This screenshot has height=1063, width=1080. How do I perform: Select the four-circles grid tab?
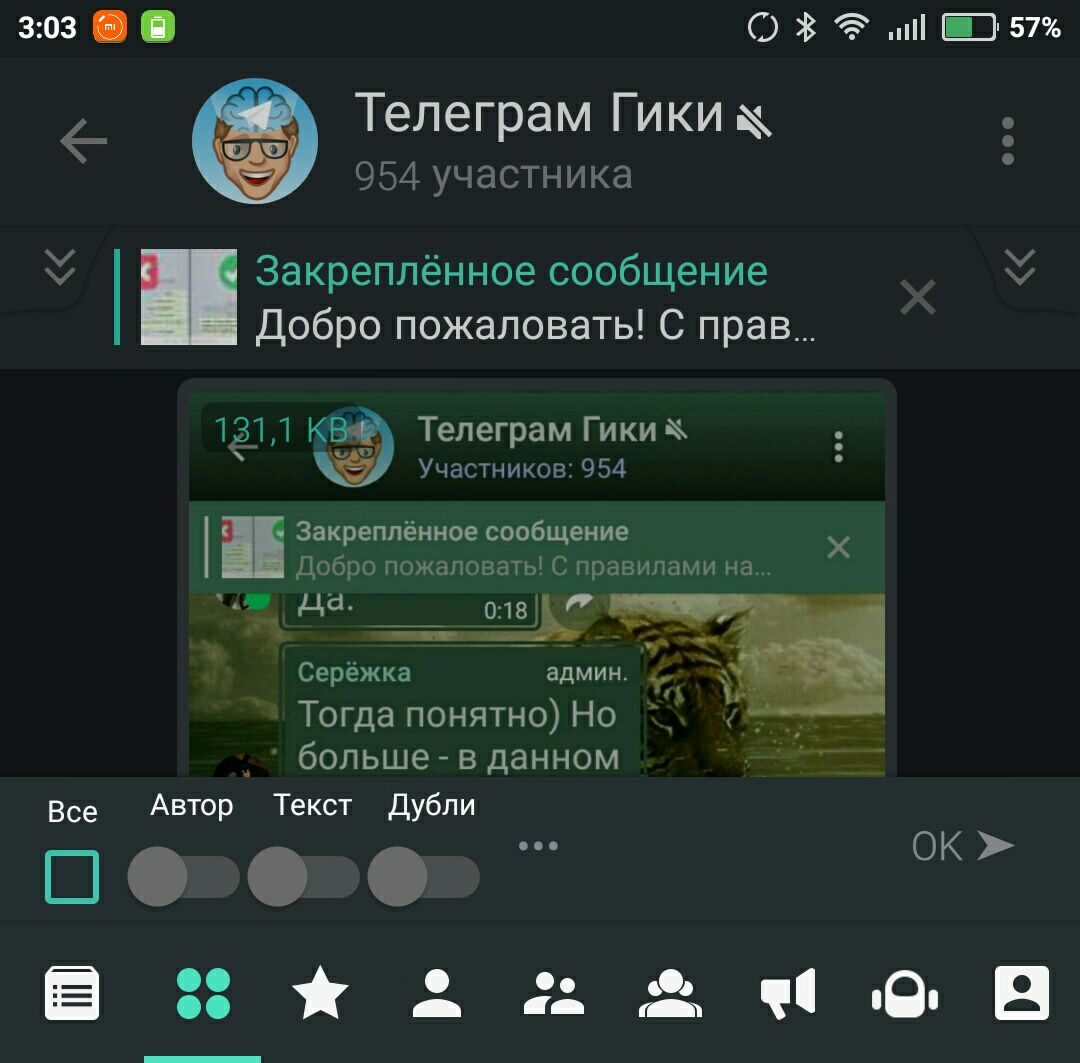point(203,993)
